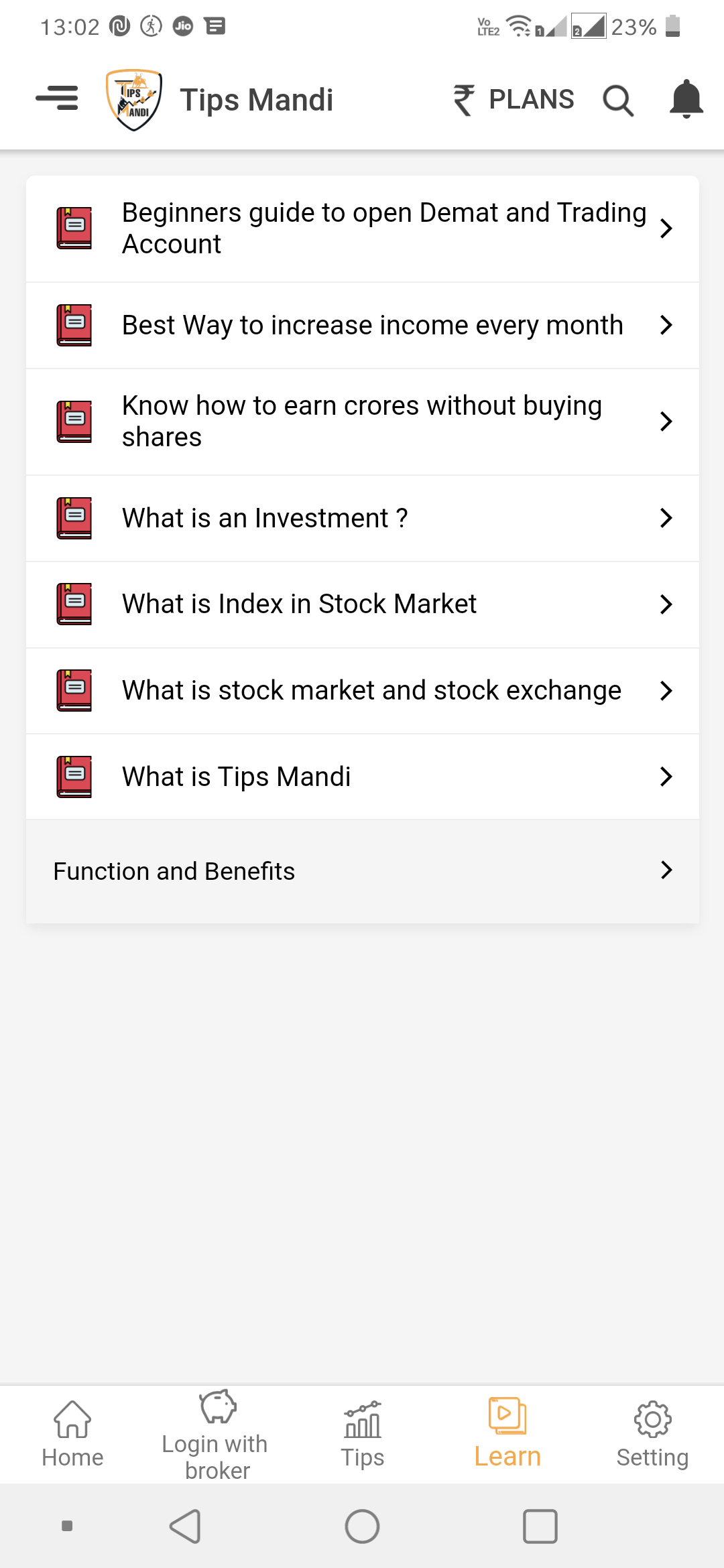The height and width of the screenshot is (1568, 724).
Task: Open What is an Investment lesson
Action: 363,519
